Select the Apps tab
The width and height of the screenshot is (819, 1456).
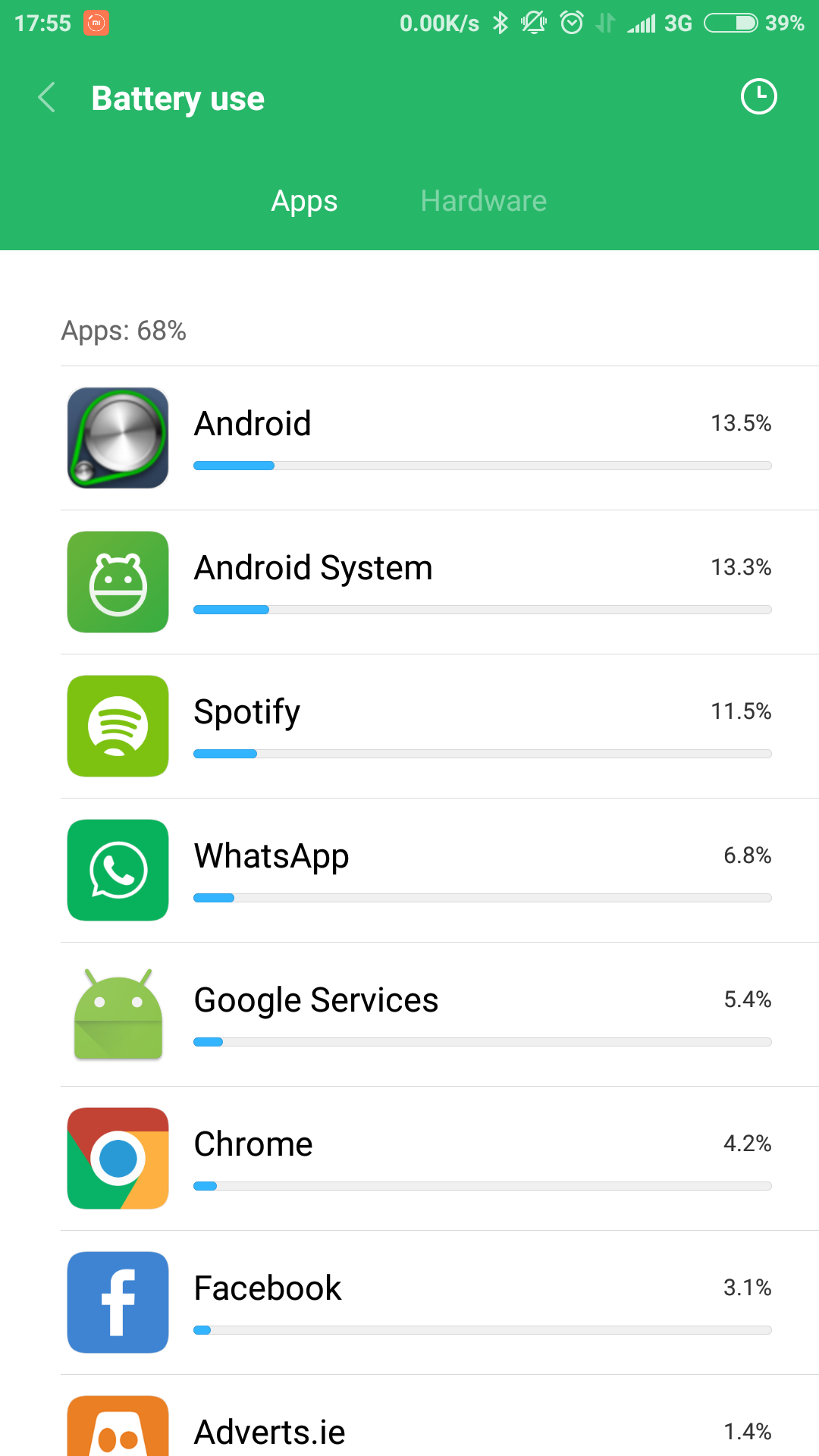coord(304,201)
